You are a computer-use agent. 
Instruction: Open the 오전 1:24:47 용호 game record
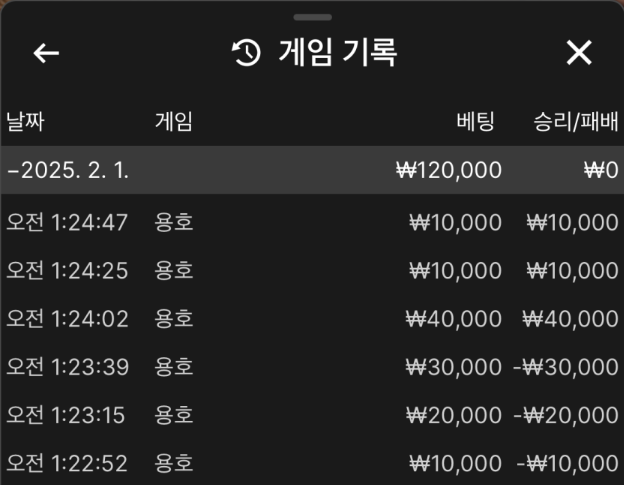[312, 222]
